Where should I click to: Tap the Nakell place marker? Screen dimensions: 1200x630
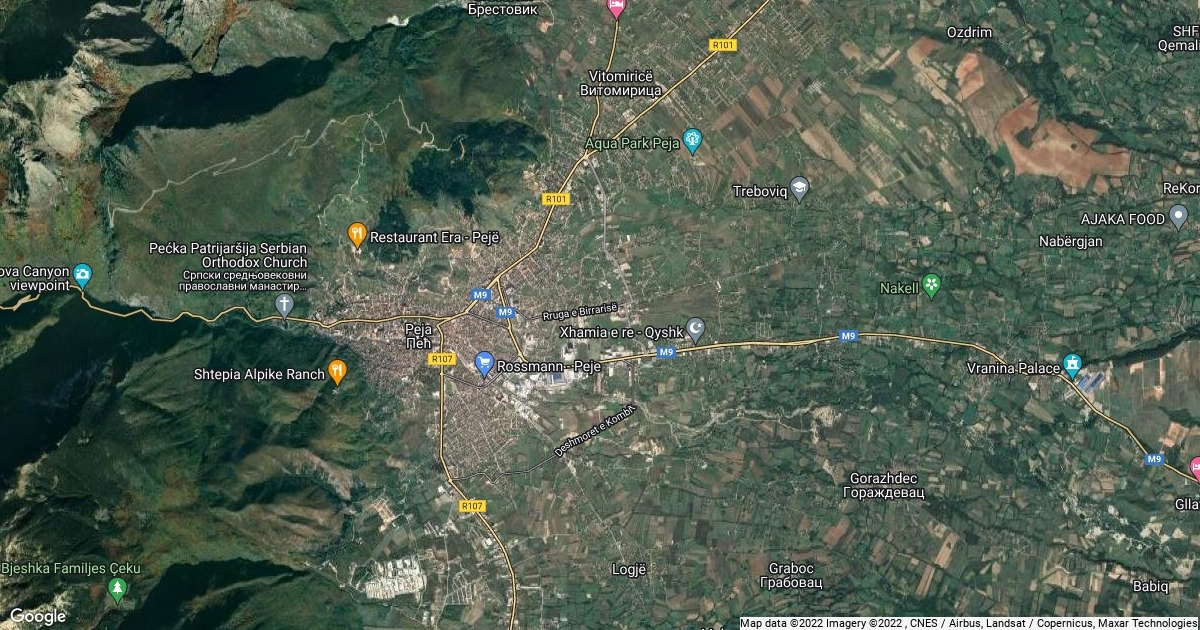coord(931,286)
